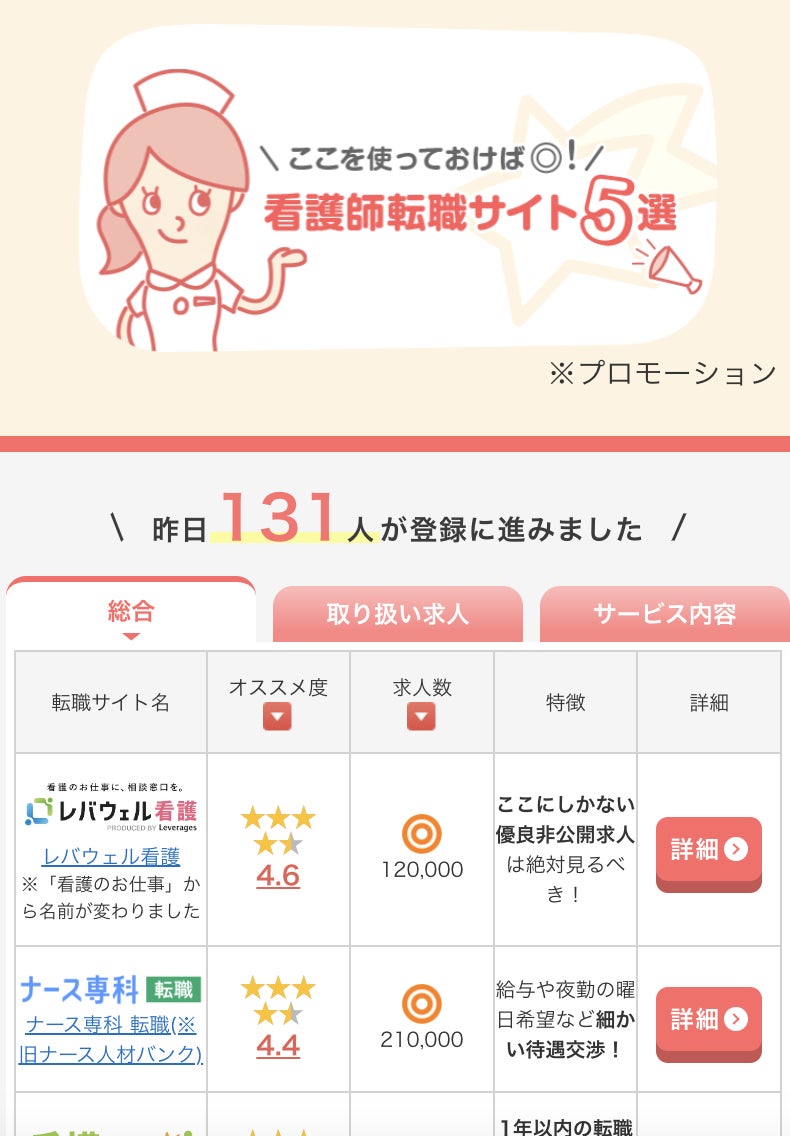The width and height of the screenshot is (790, 1136).
Task: Open the 4.6 rating link
Action: [x=278, y=876]
